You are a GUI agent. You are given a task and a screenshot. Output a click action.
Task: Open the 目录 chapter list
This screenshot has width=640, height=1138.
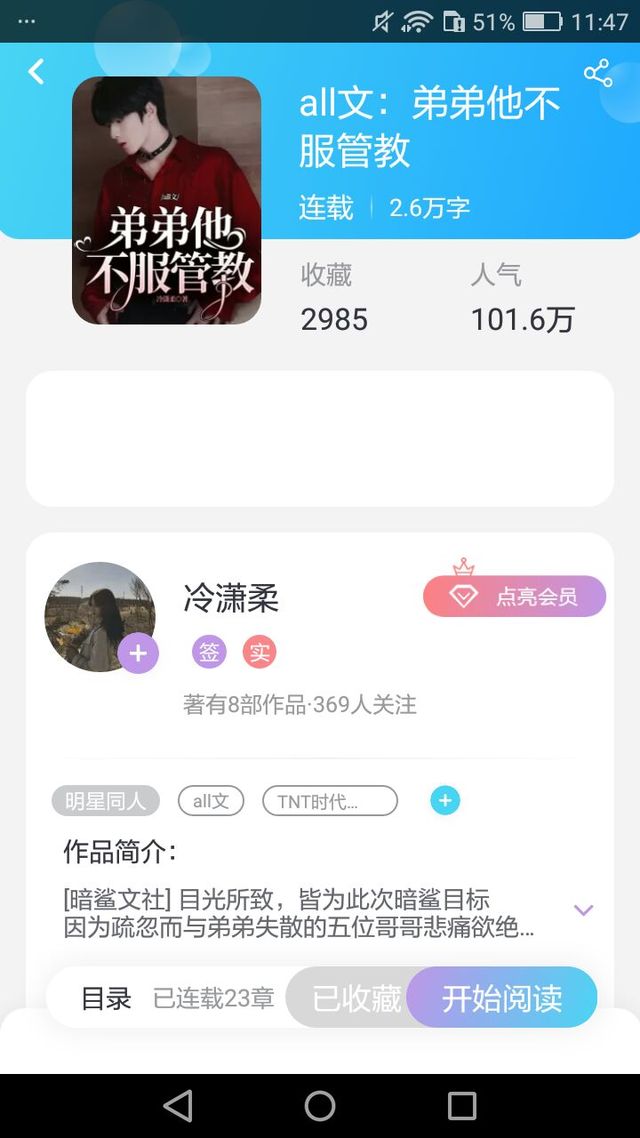point(106,999)
